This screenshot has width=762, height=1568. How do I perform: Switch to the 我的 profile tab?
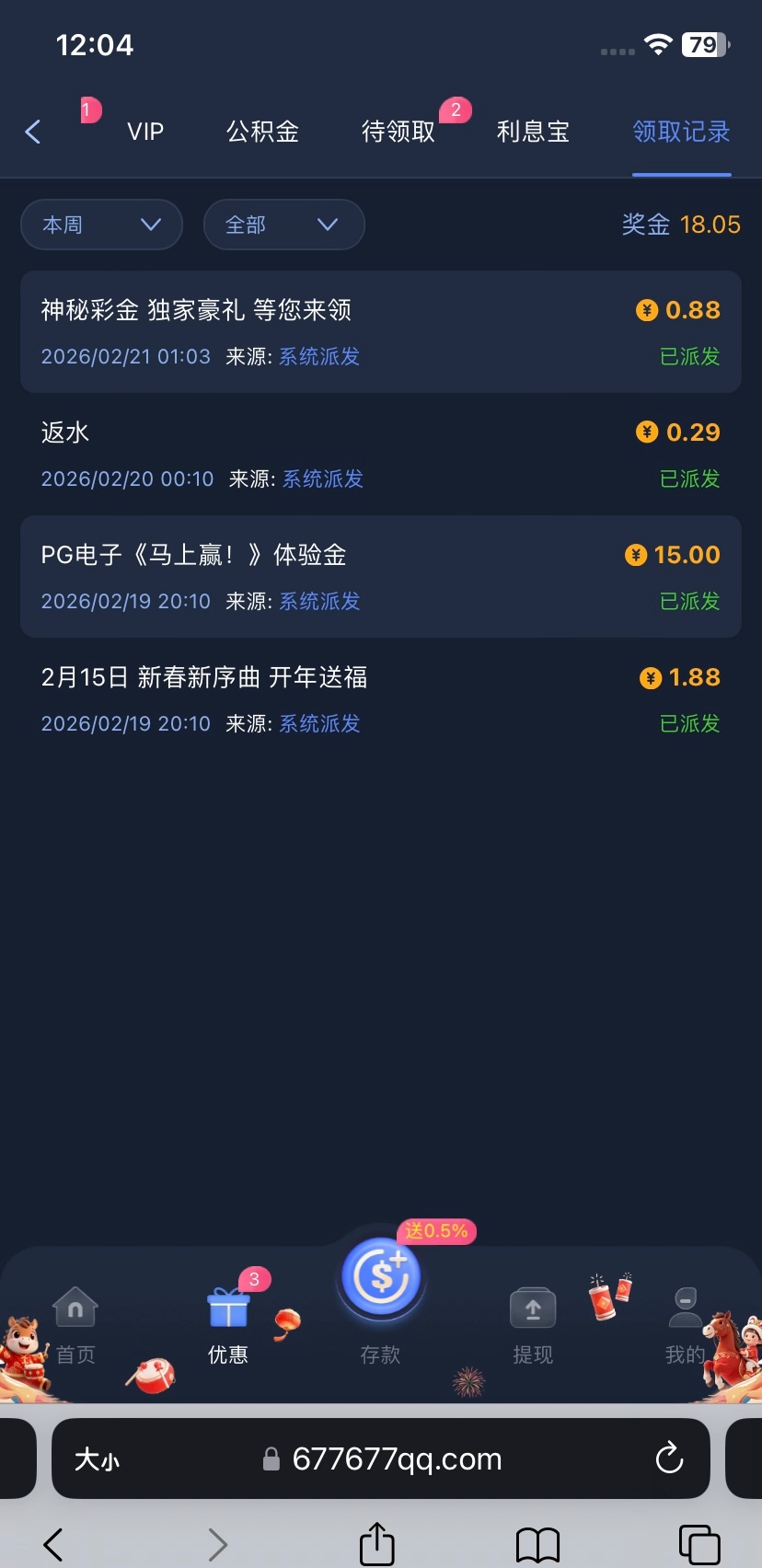tap(685, 1325)
